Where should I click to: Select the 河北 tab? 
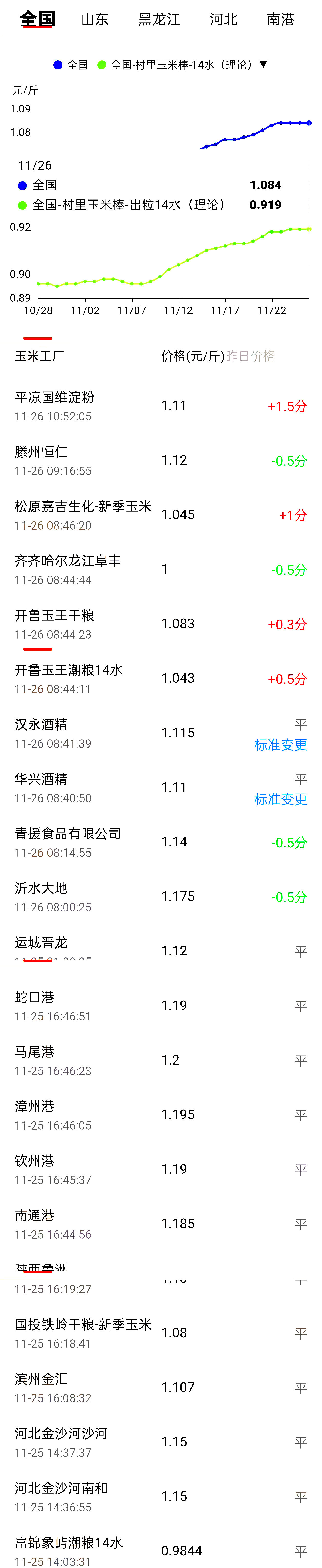coord(223,19)
